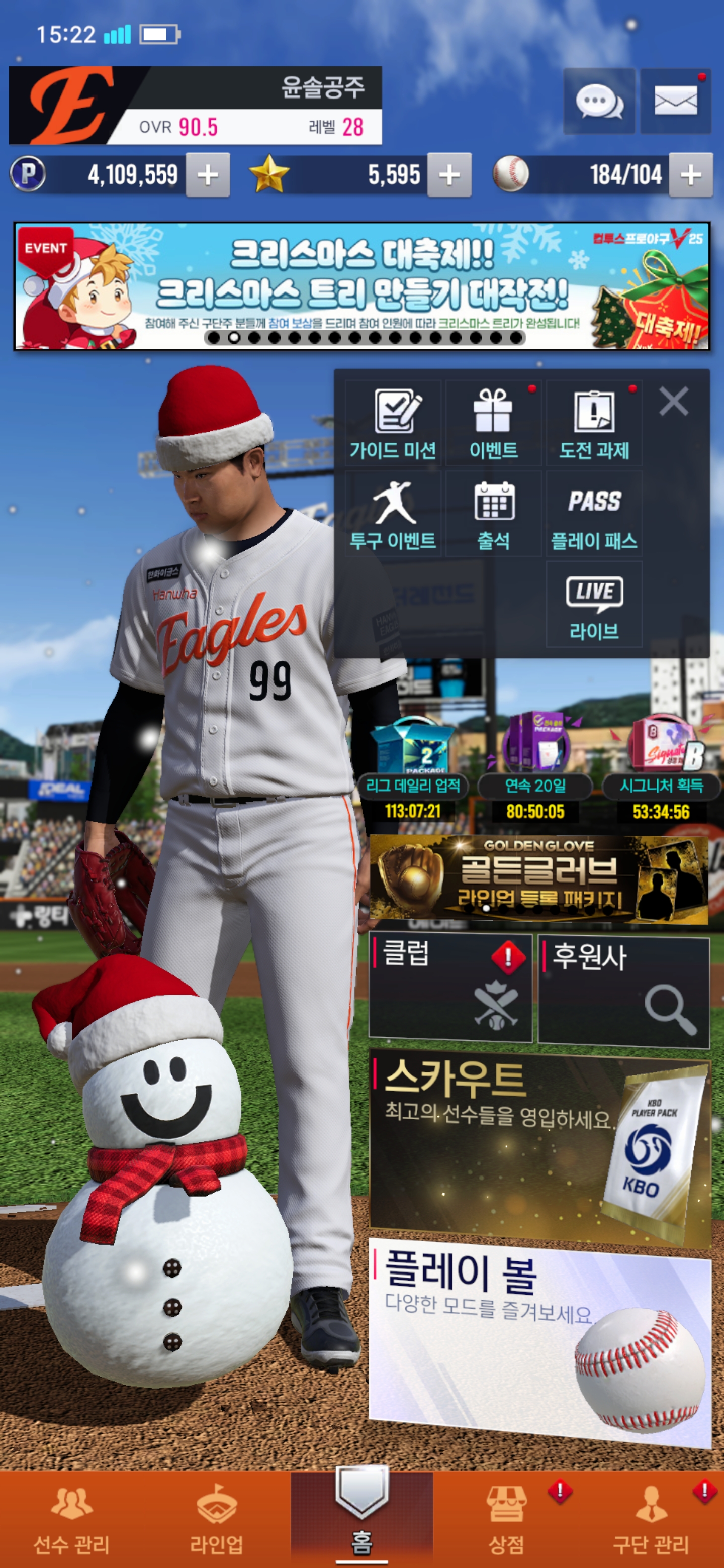This screenshot has width=724, height=1568.
Task: Add more P points with plus button
Action: tap(208, 175)
